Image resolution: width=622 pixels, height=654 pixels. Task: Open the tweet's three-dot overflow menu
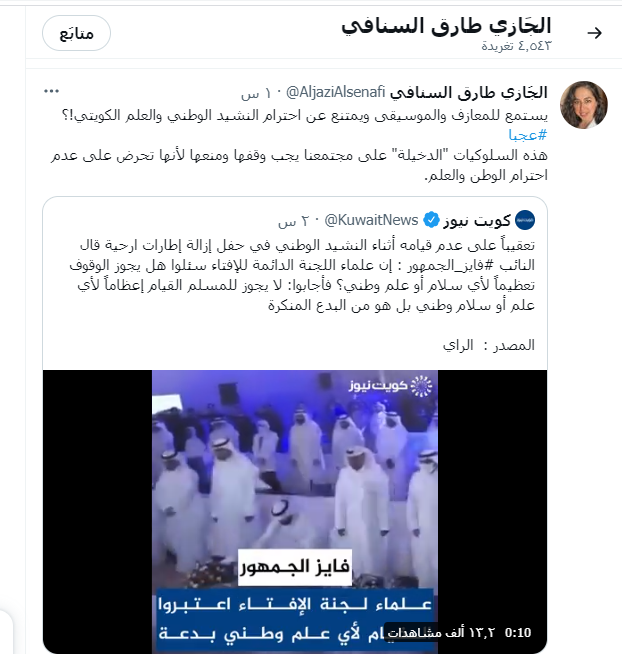(x=52, y=91)
